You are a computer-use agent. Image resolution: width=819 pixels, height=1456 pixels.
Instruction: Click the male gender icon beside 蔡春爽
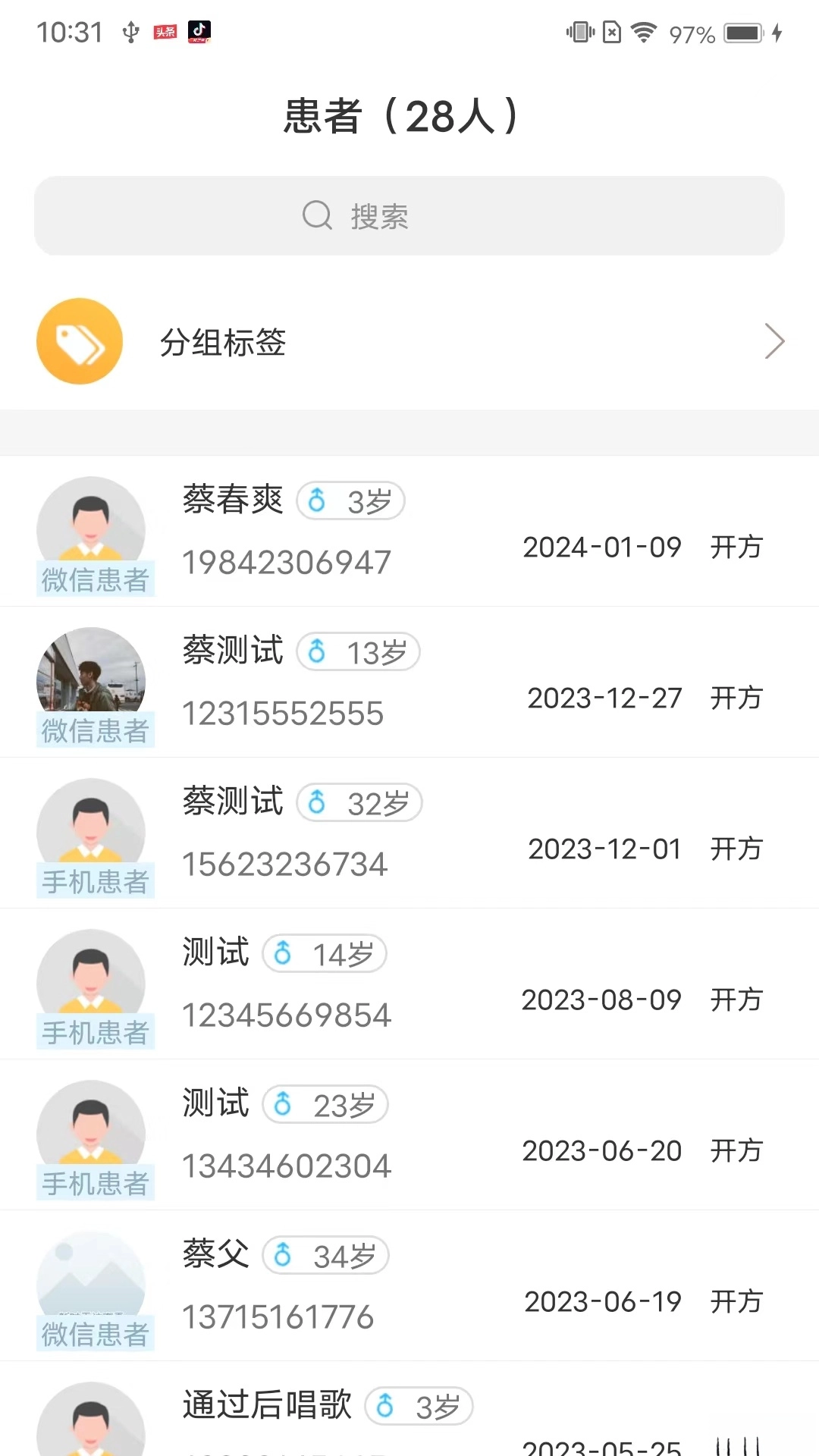pos(318,500)
